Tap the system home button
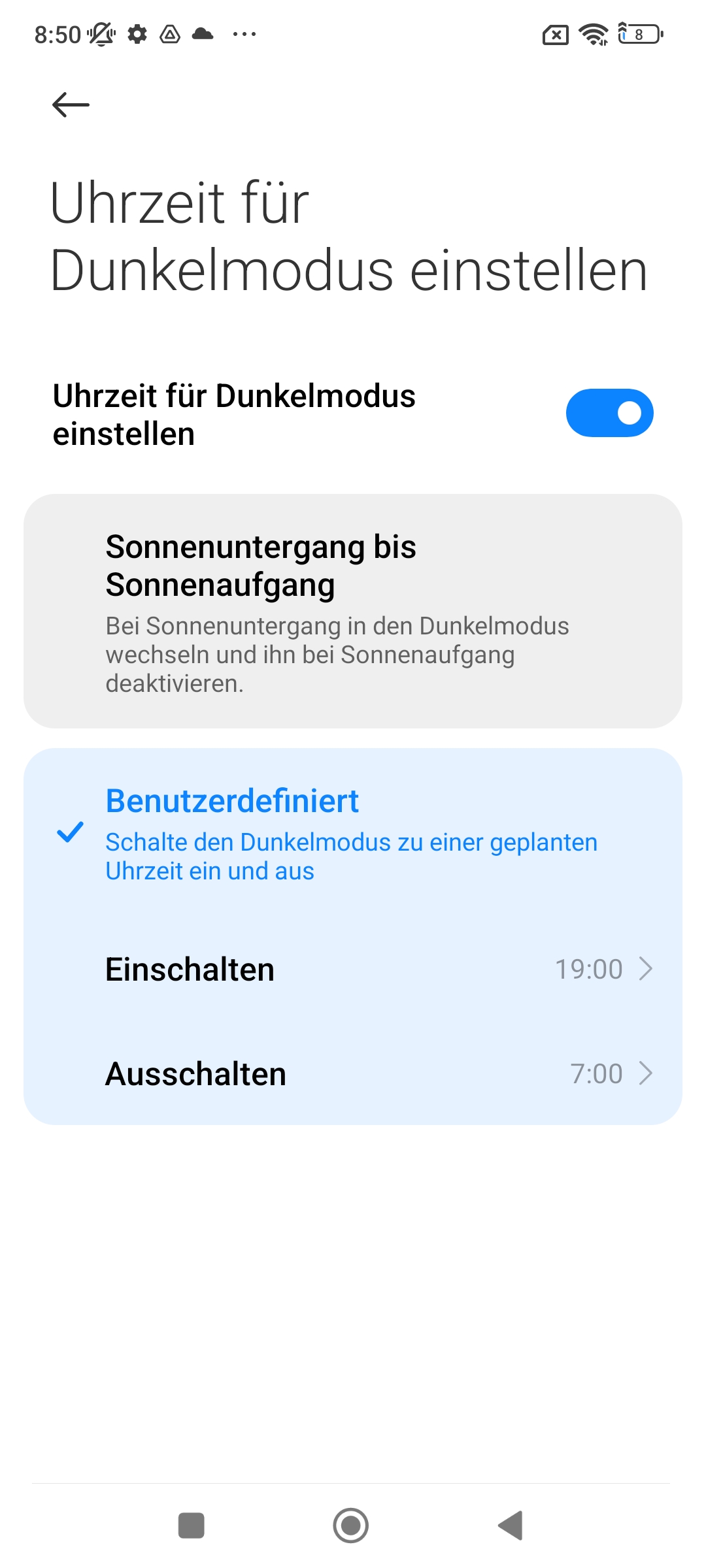The image size is (706, 1568). pyautogui.click(x=351, y=1526)
